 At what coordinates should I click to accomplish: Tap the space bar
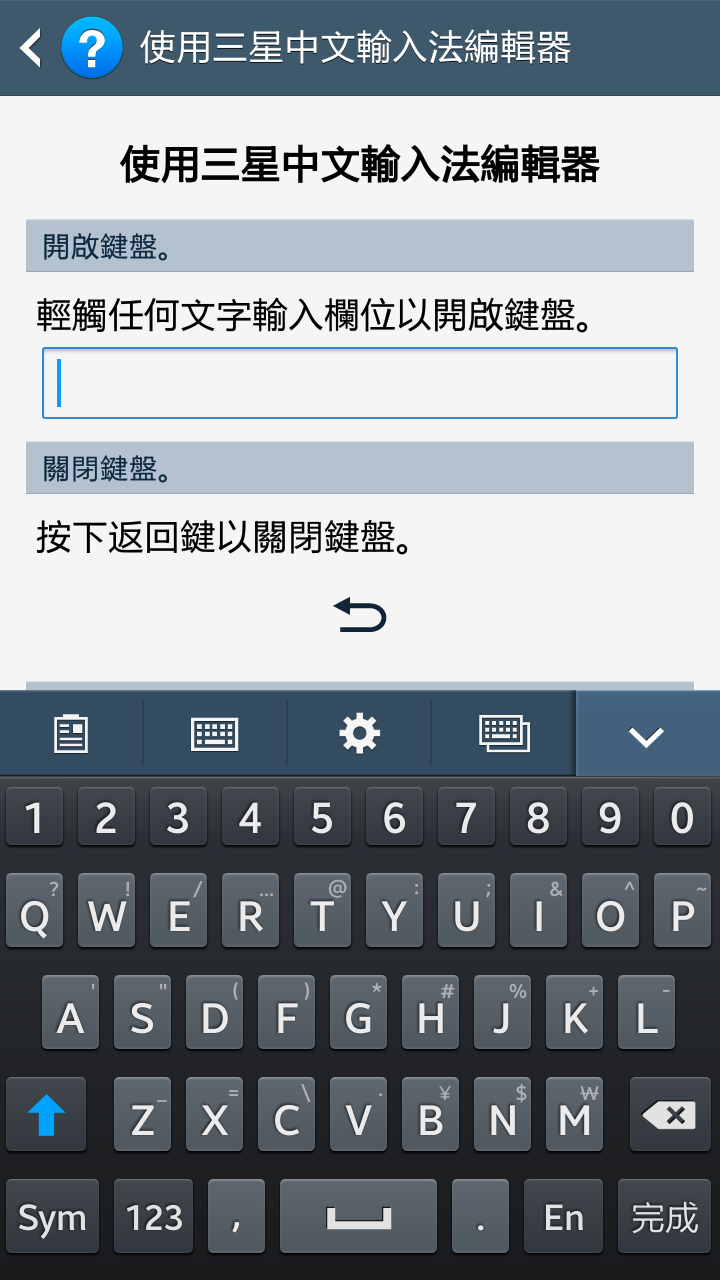[358, 1217]
